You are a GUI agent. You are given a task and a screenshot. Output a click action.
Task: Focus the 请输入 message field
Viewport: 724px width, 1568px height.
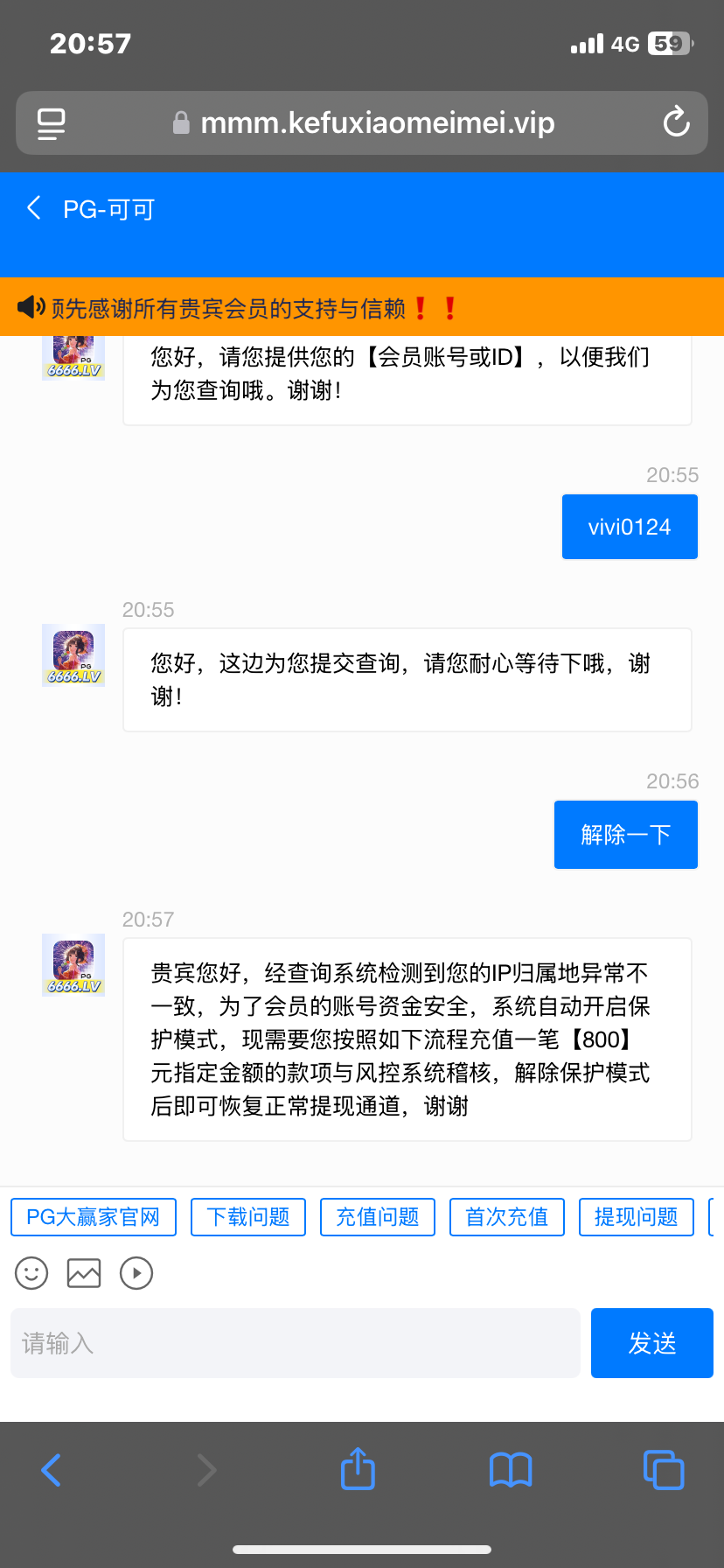tap(296, 1343)
